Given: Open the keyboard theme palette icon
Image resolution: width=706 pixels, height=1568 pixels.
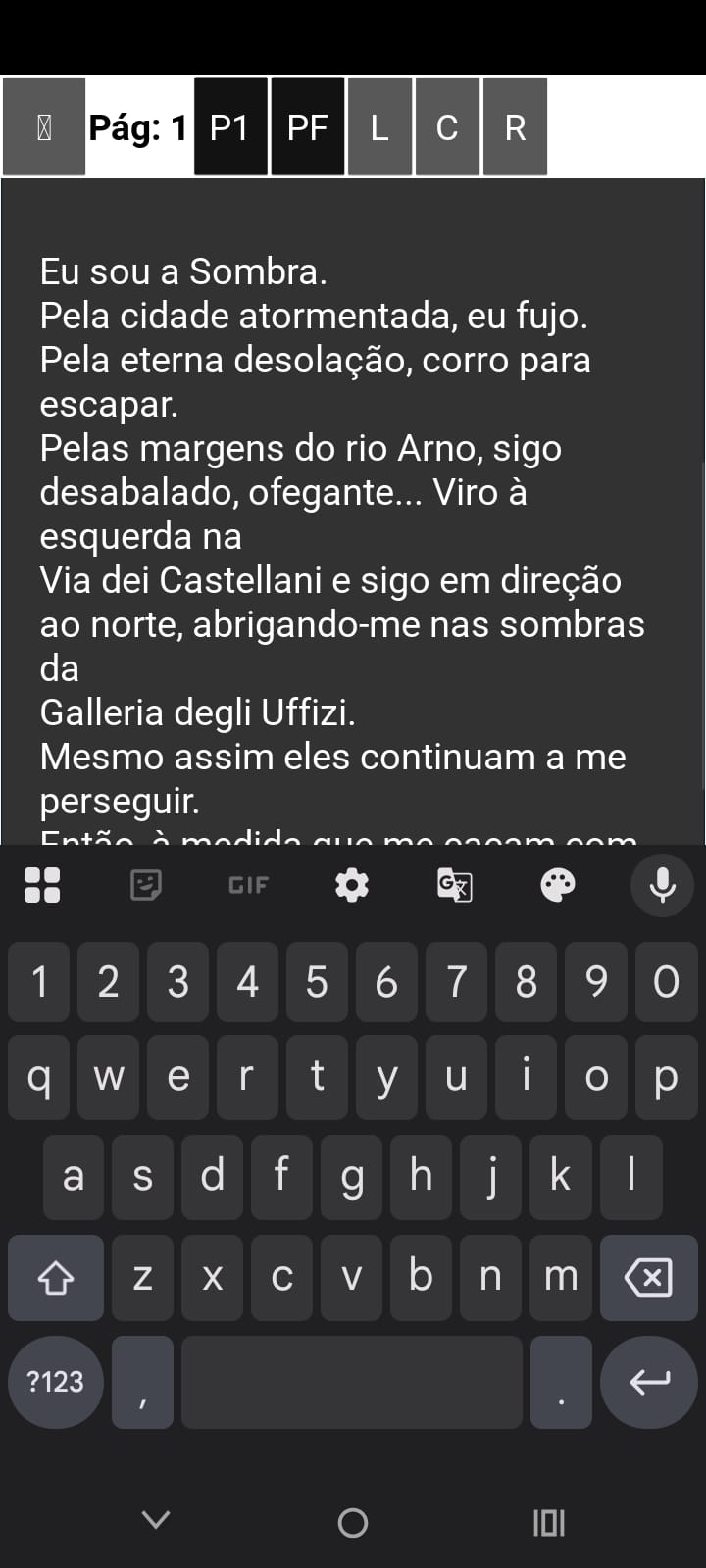Looking at the screenshot, I should 557,885.
